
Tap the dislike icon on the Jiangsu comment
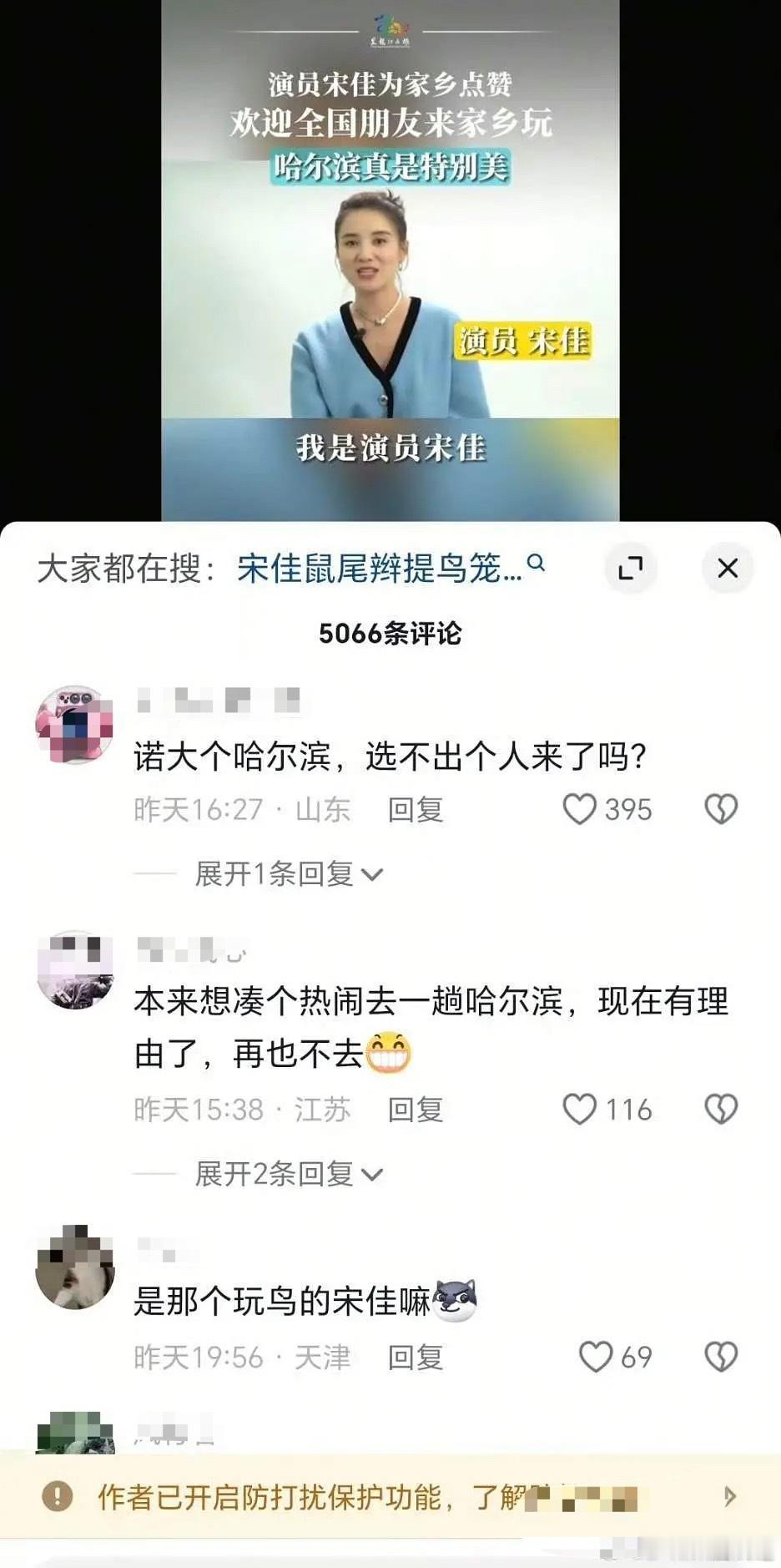[x=721, y=1110]
